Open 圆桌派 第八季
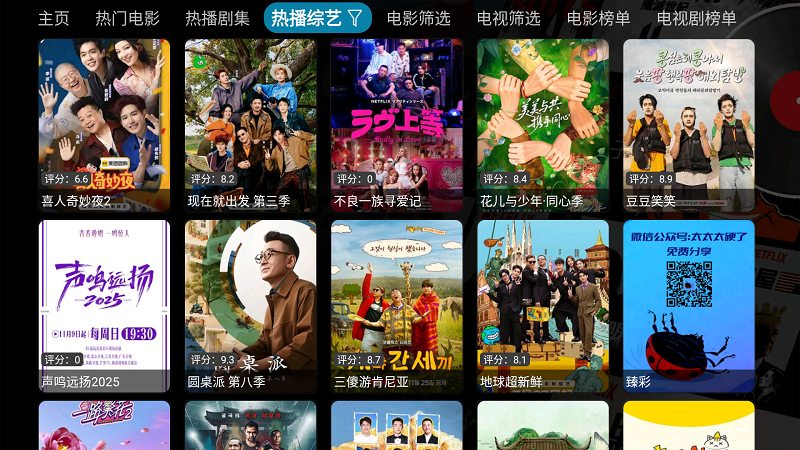The width and height of the screenshot is (800, 450). tap(250, 306)
